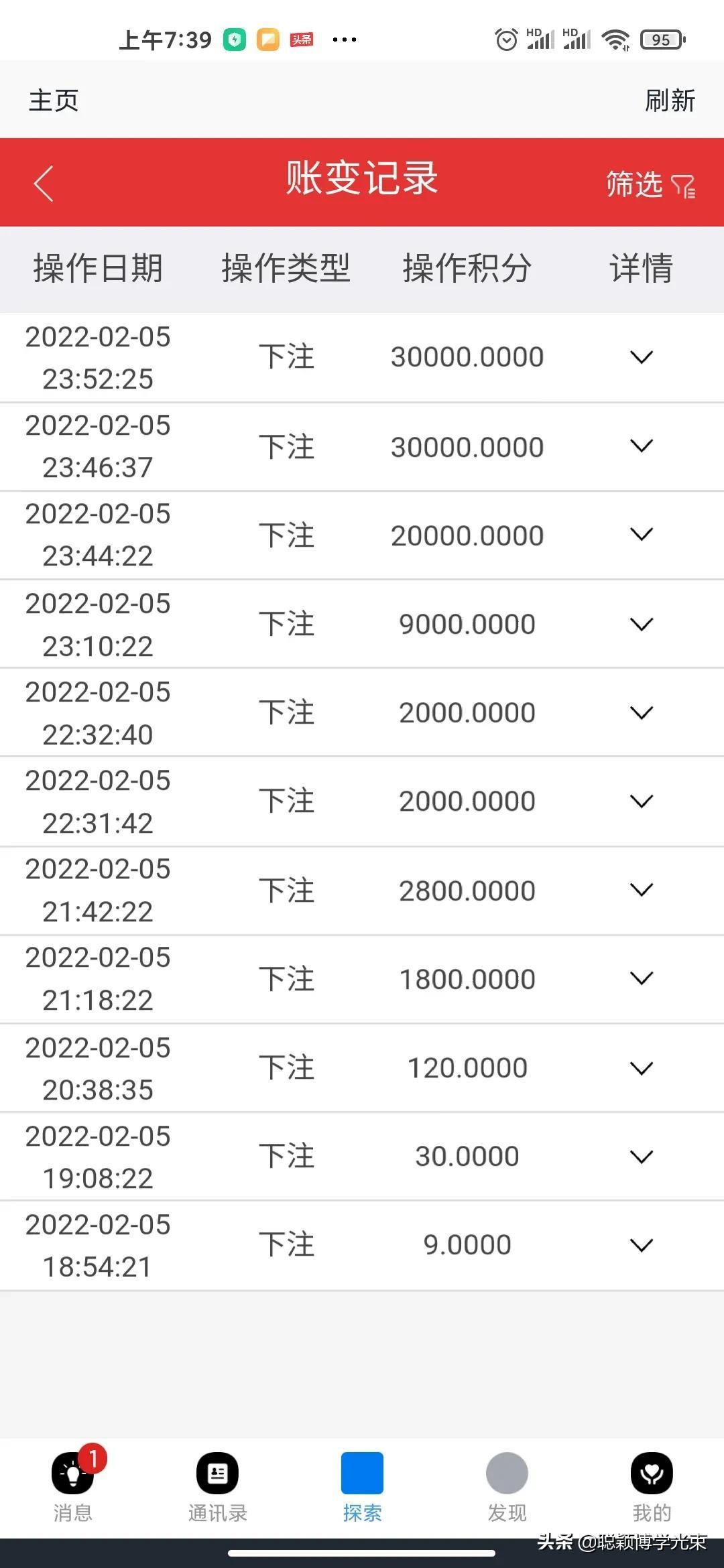The image size is (724, 1568).
Task: Show details of the 23:44:22 entry
Action: tap(642, 535)
